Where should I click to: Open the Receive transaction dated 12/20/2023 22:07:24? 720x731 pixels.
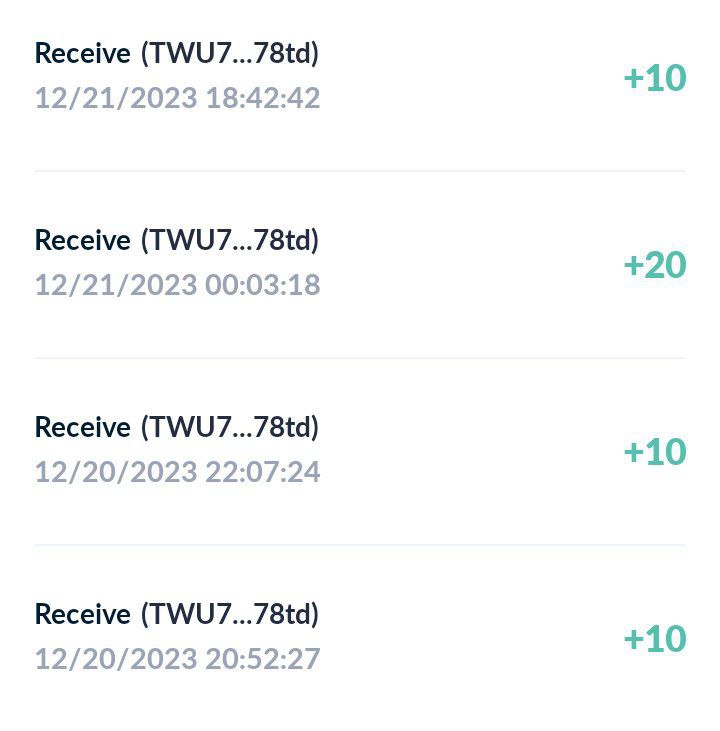click(177, 449)
